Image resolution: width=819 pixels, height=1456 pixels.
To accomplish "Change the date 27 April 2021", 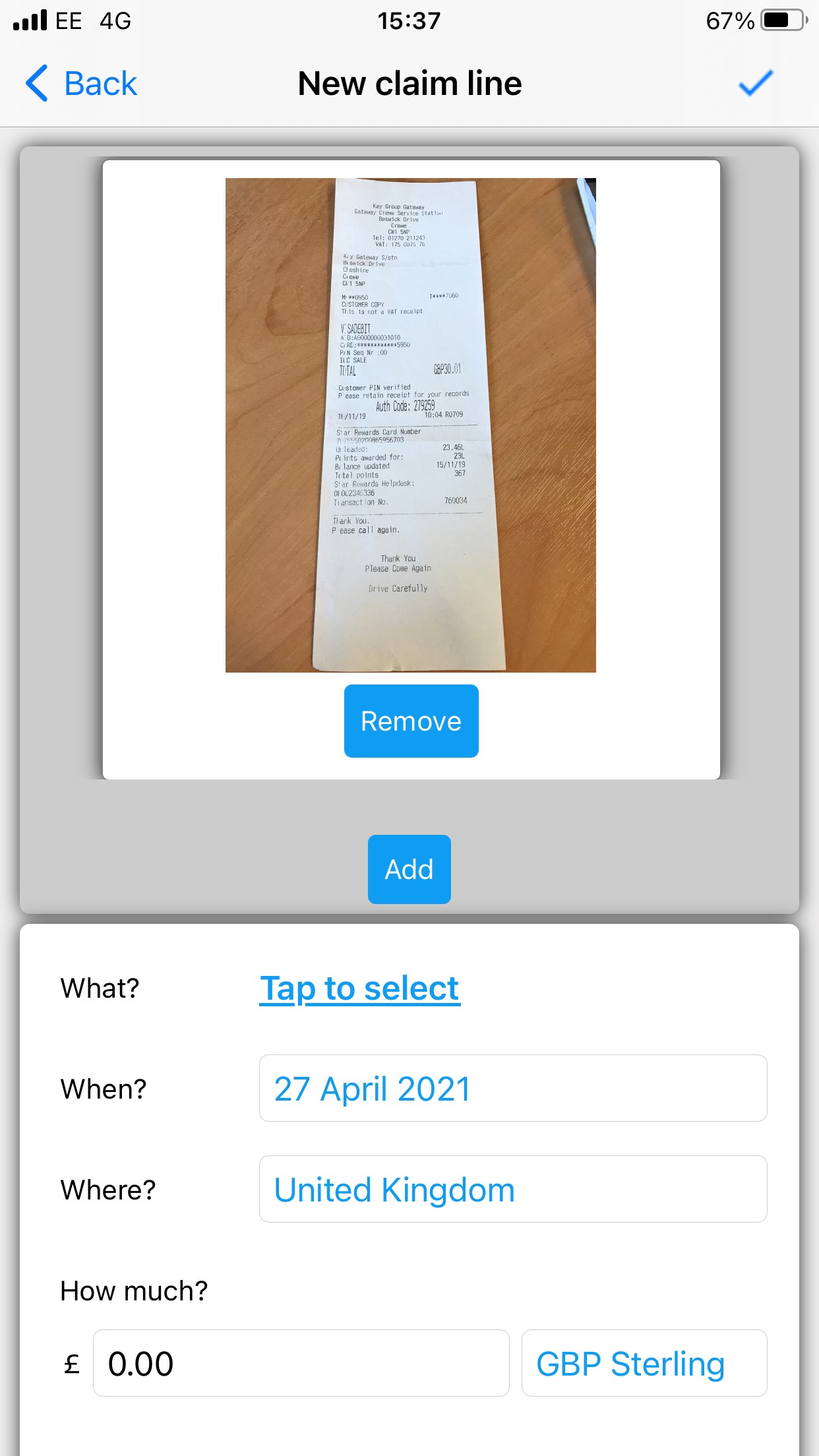I will [x=513, y=1088].
